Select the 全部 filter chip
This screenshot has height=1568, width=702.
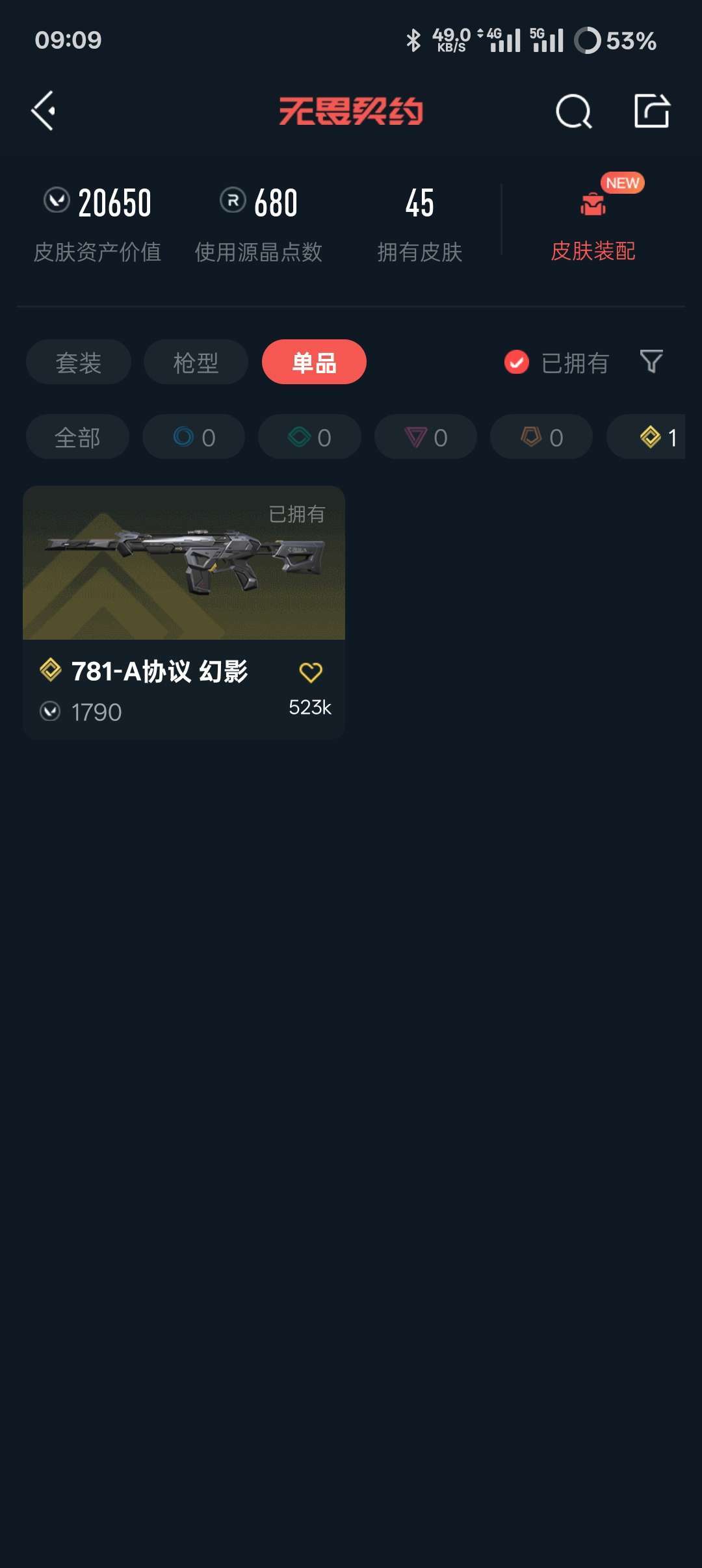pyautogui.click(x=77, y=437)
